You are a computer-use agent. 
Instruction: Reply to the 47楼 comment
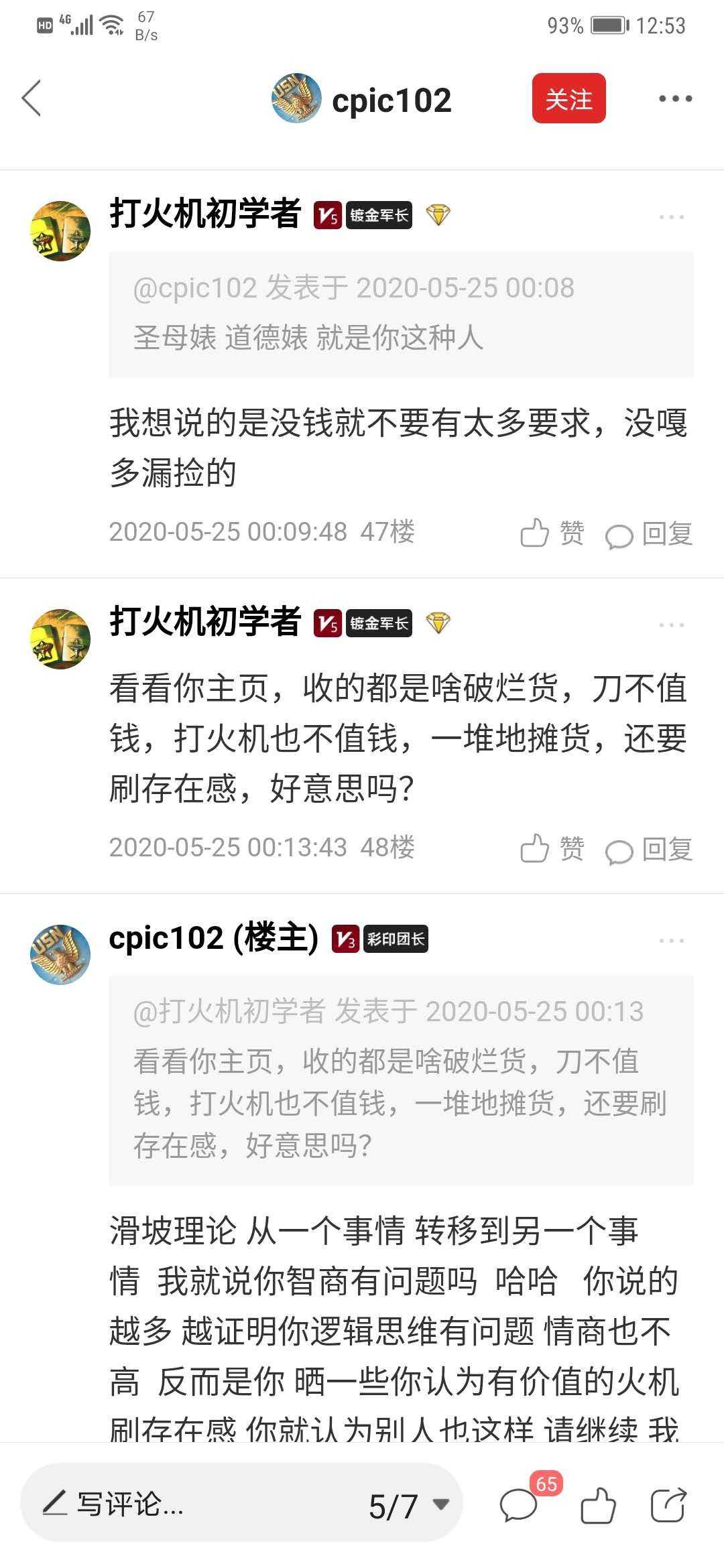(x=649, y=534)
